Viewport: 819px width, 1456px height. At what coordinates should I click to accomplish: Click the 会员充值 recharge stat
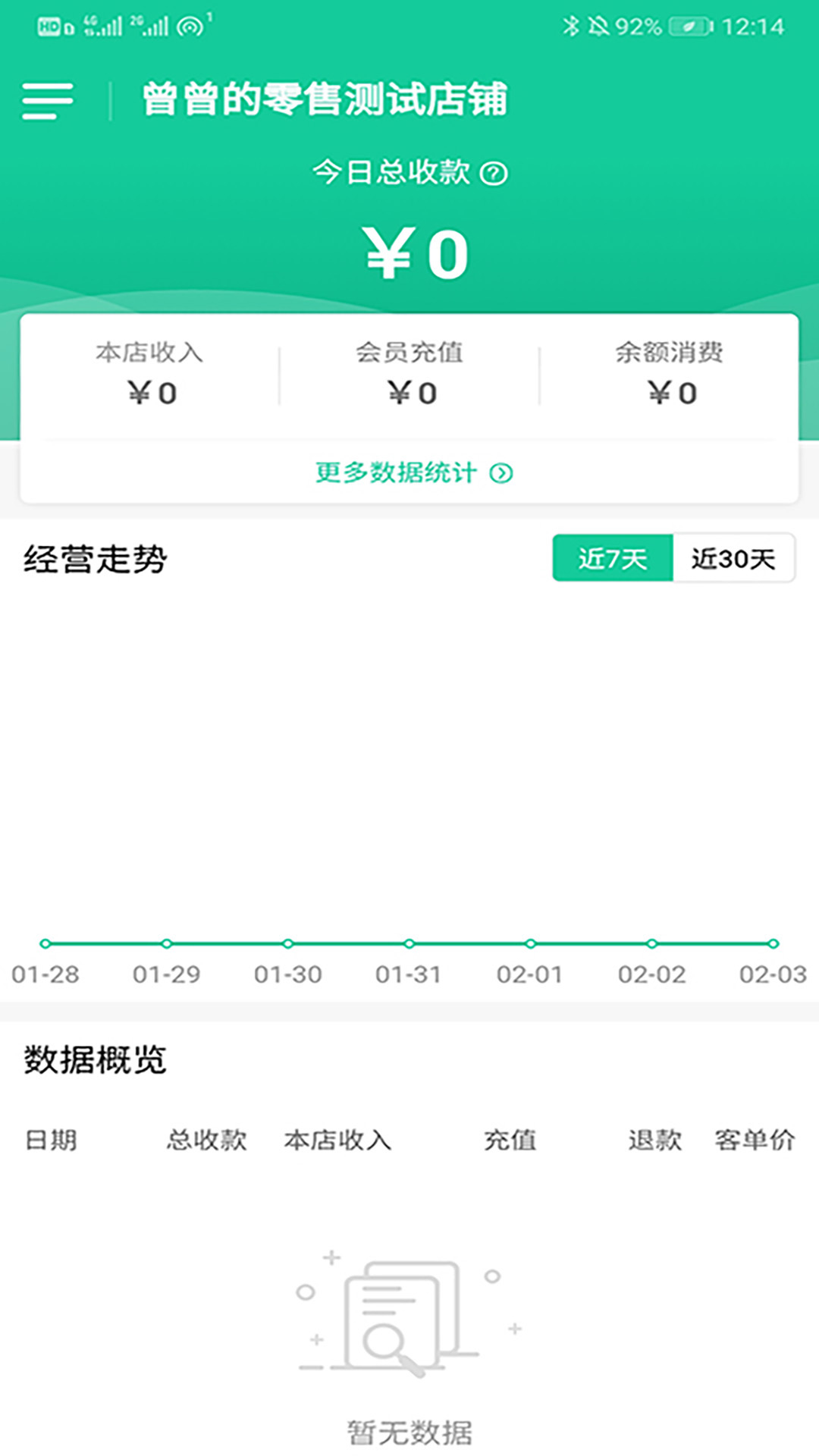click(409, 372)
